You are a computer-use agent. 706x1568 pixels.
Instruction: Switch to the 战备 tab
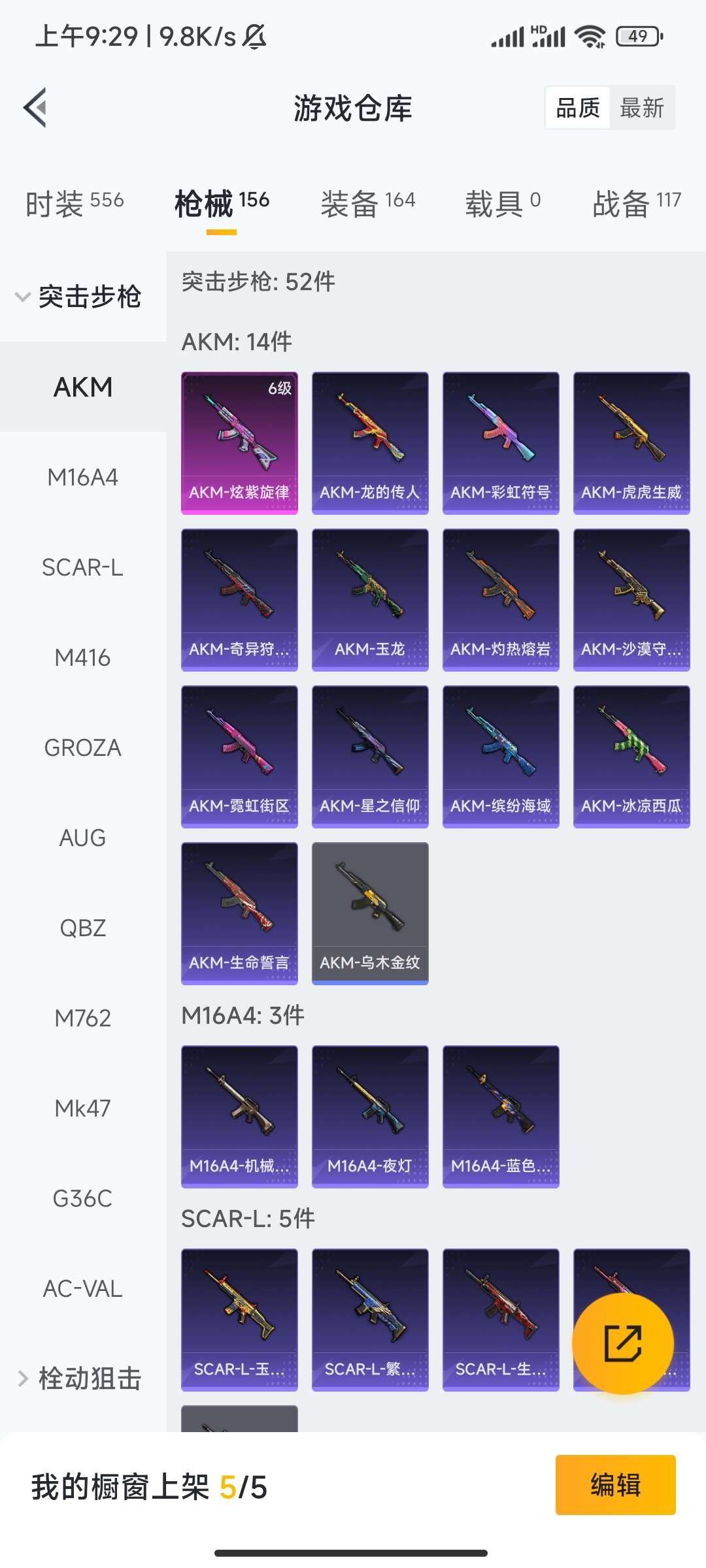click(636, 203)
